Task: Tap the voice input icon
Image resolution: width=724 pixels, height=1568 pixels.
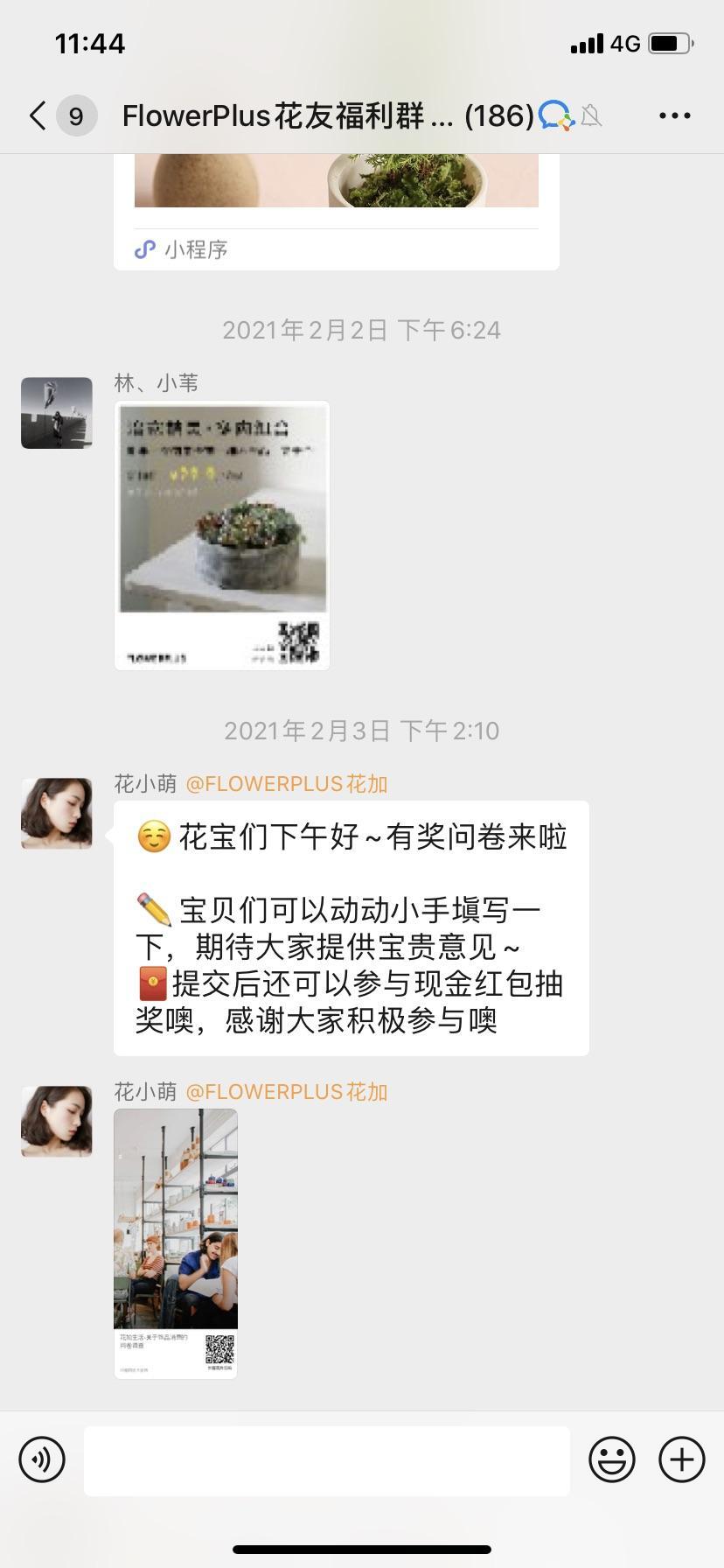Action: (39, 1459)
